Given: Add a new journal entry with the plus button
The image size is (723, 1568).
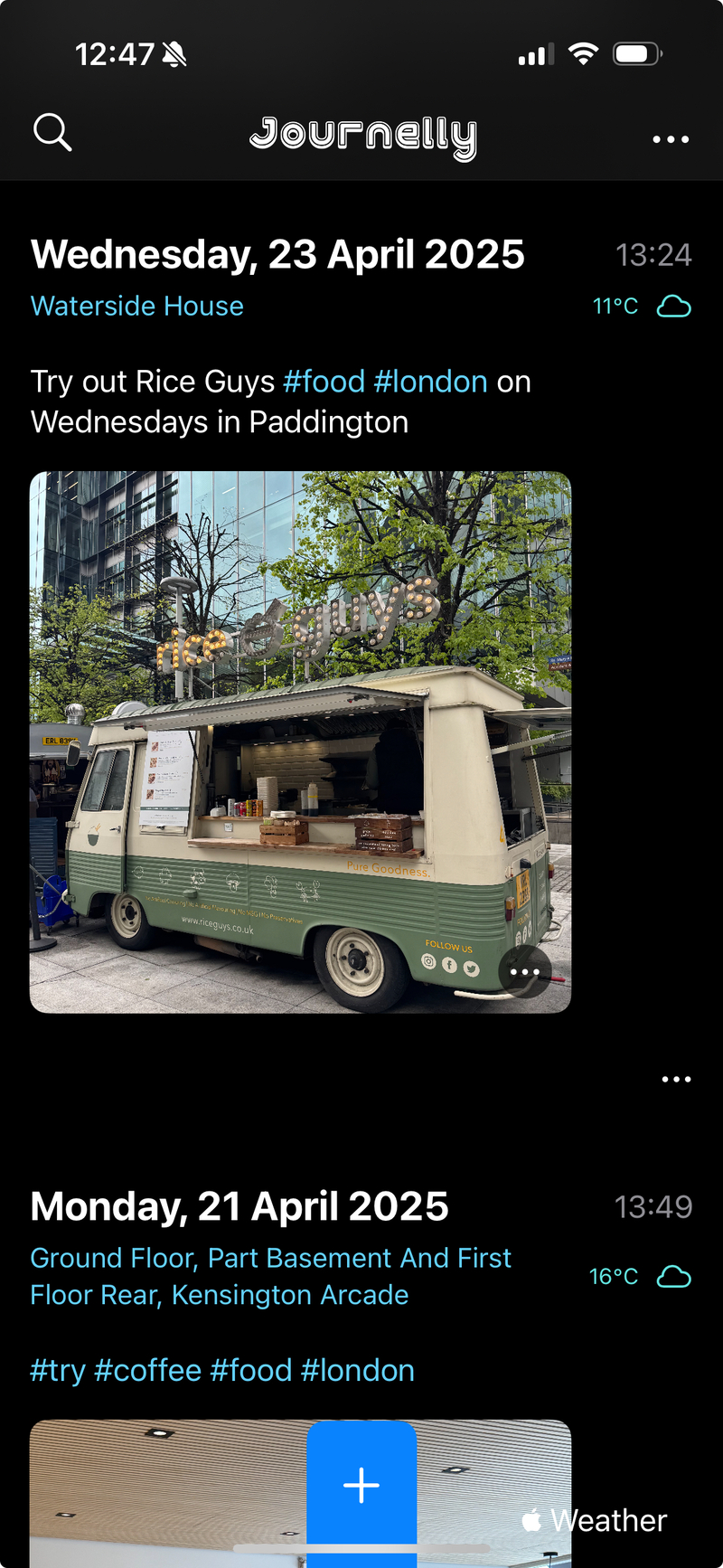Looking at the screenshot, I should [x=361, y=1485].
